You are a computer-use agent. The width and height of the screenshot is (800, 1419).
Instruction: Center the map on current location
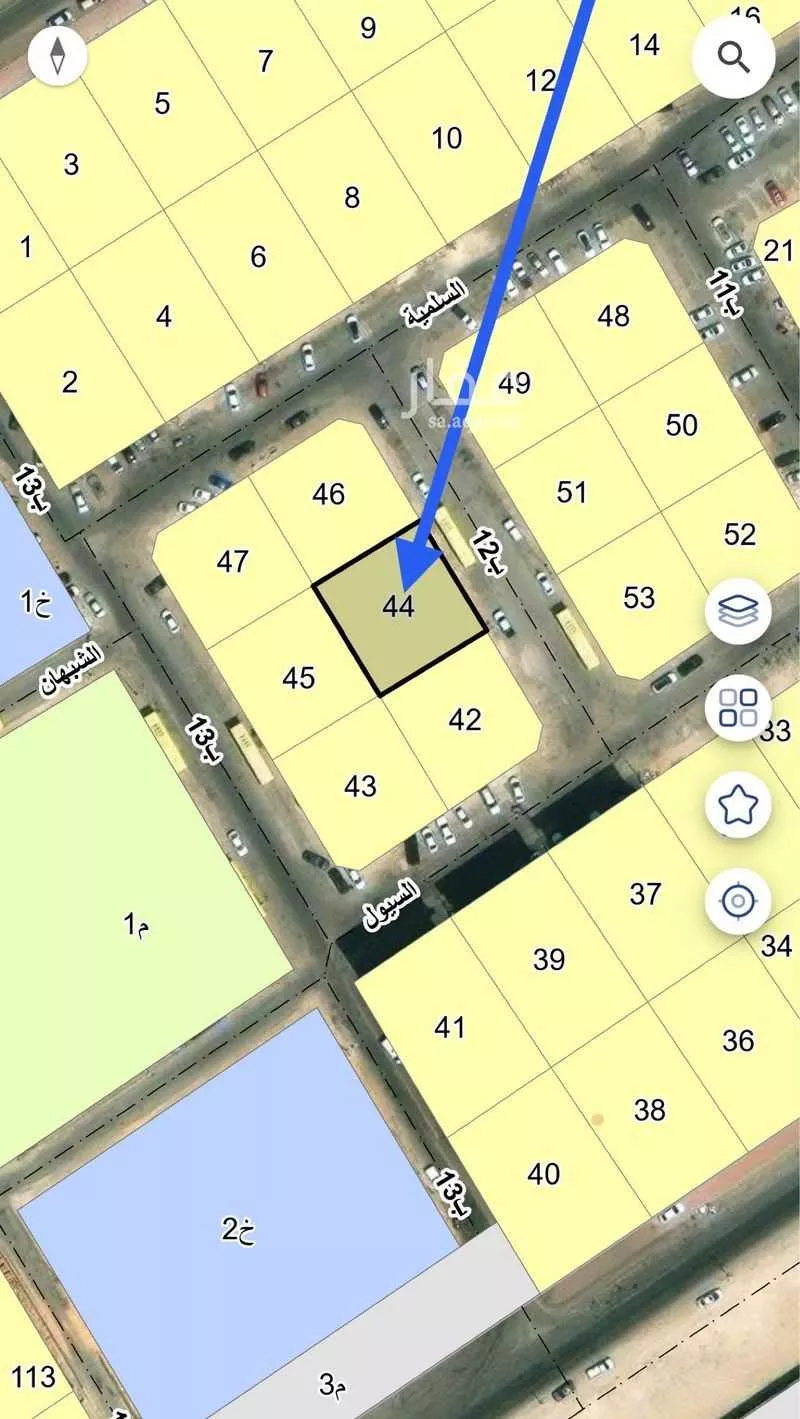738,900
